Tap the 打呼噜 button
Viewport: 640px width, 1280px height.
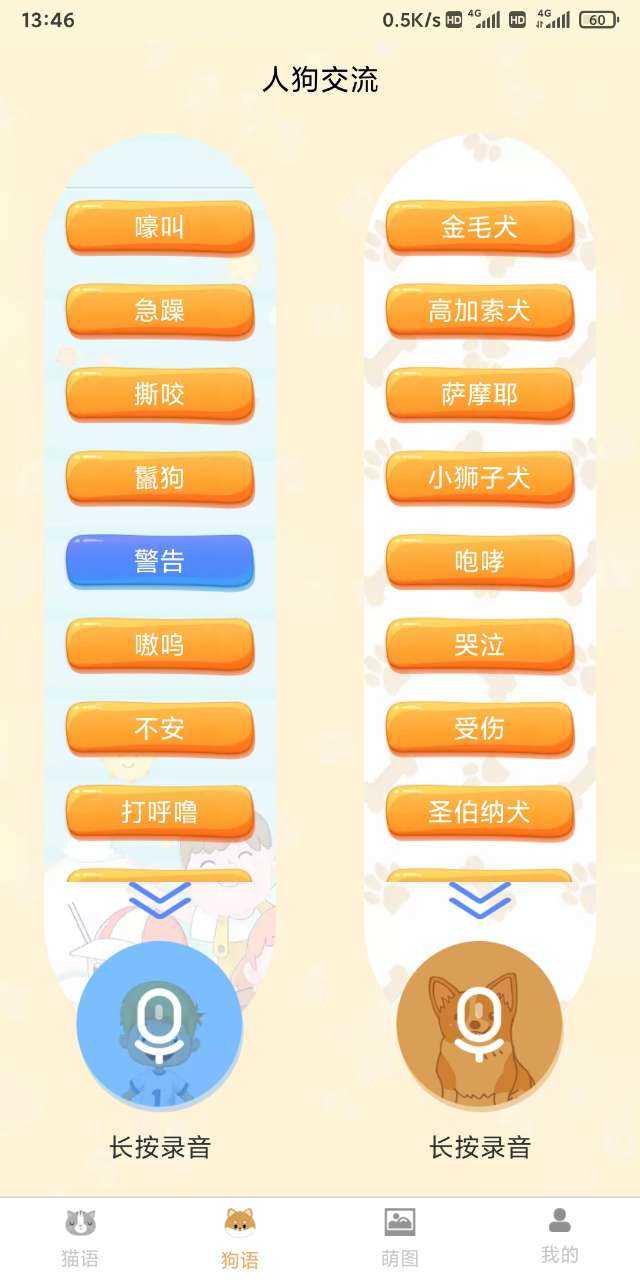tap(160, 811)
